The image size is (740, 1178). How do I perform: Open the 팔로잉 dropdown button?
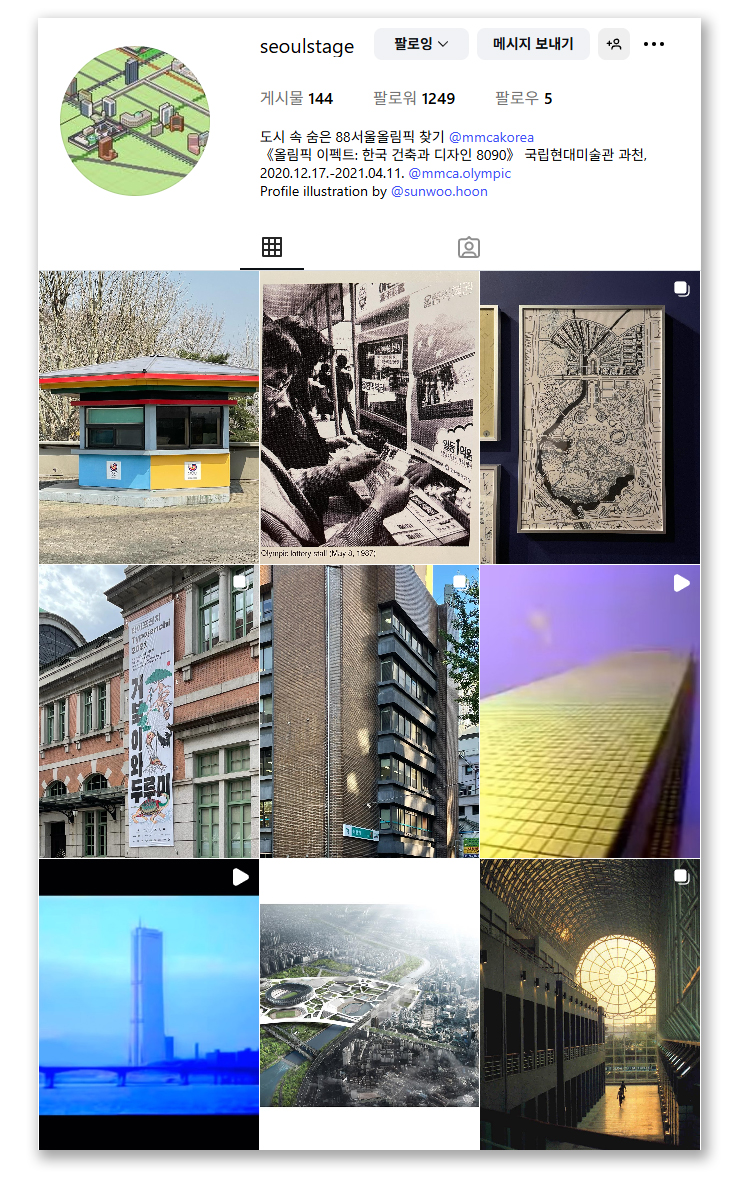pos(421,44)
